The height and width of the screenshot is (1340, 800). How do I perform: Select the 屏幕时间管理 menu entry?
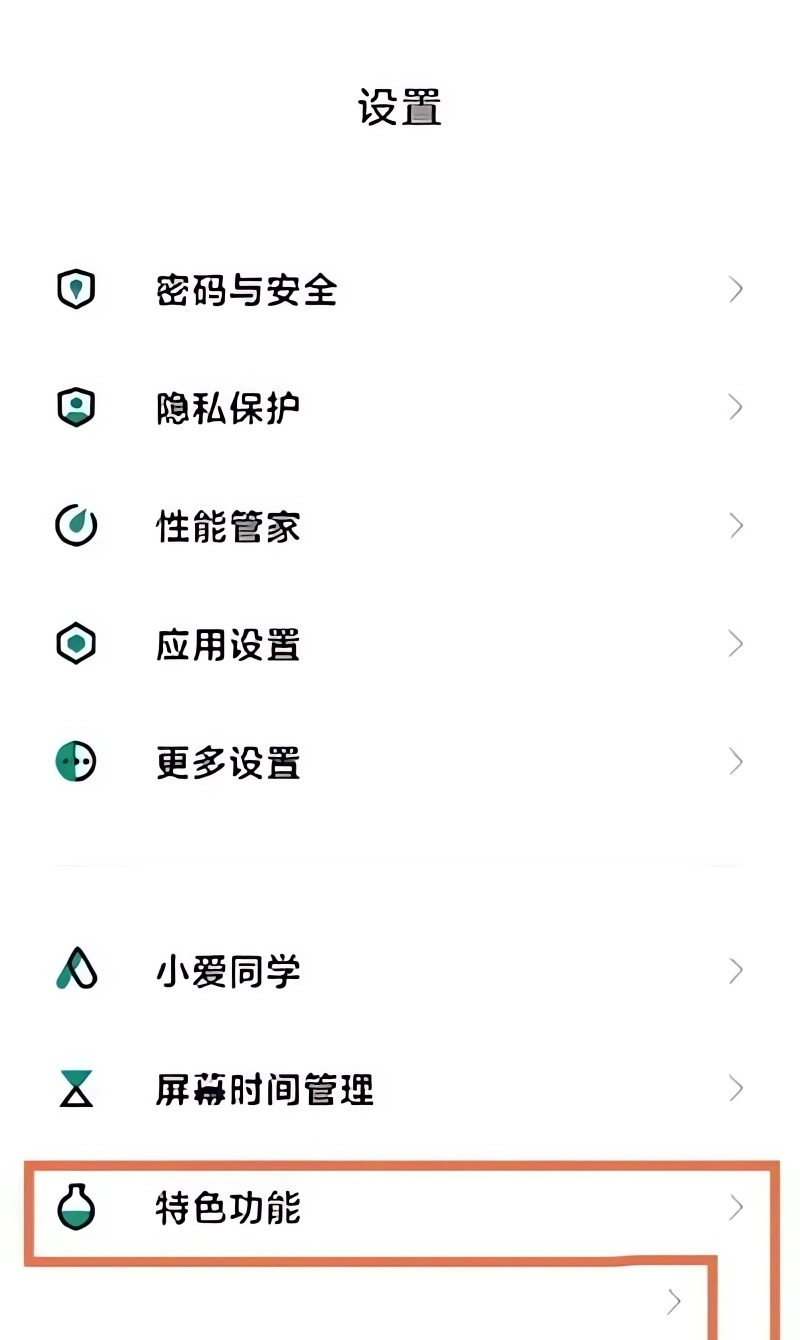[264, 1089]
